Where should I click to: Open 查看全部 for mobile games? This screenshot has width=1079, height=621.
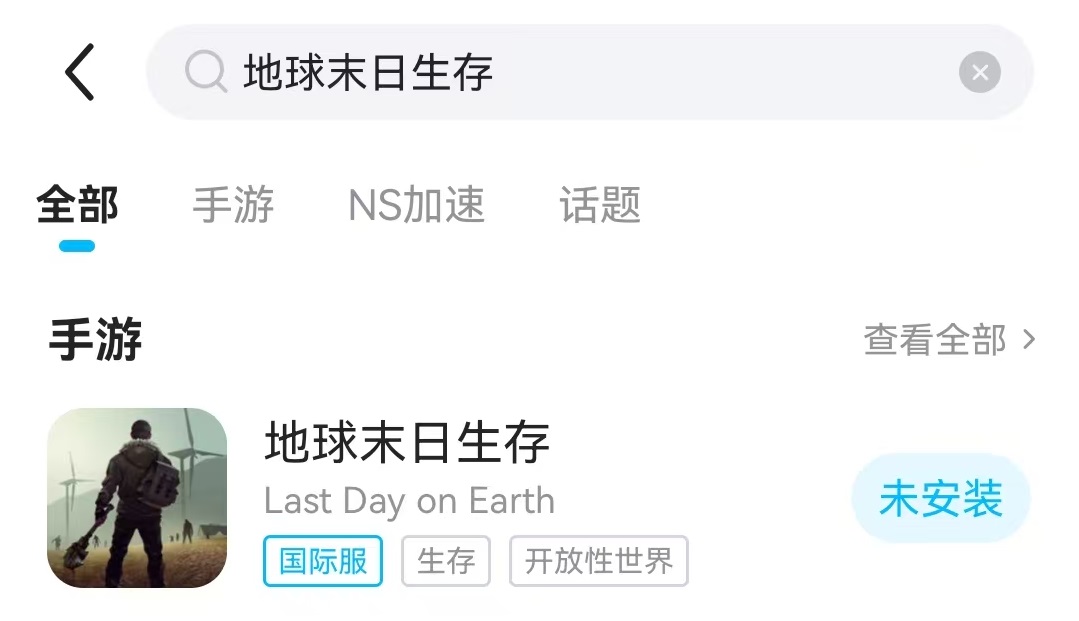(x=949, y=341)
